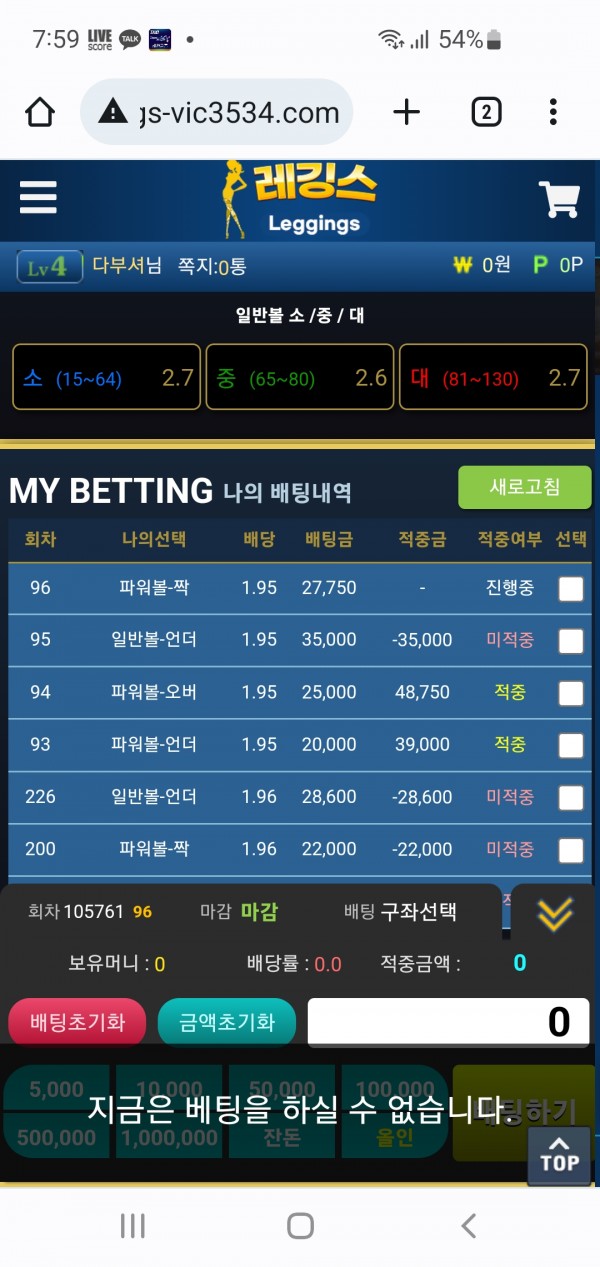The image size is (600, 1267).
Task: Check the box for round 95
Action: 570,641
